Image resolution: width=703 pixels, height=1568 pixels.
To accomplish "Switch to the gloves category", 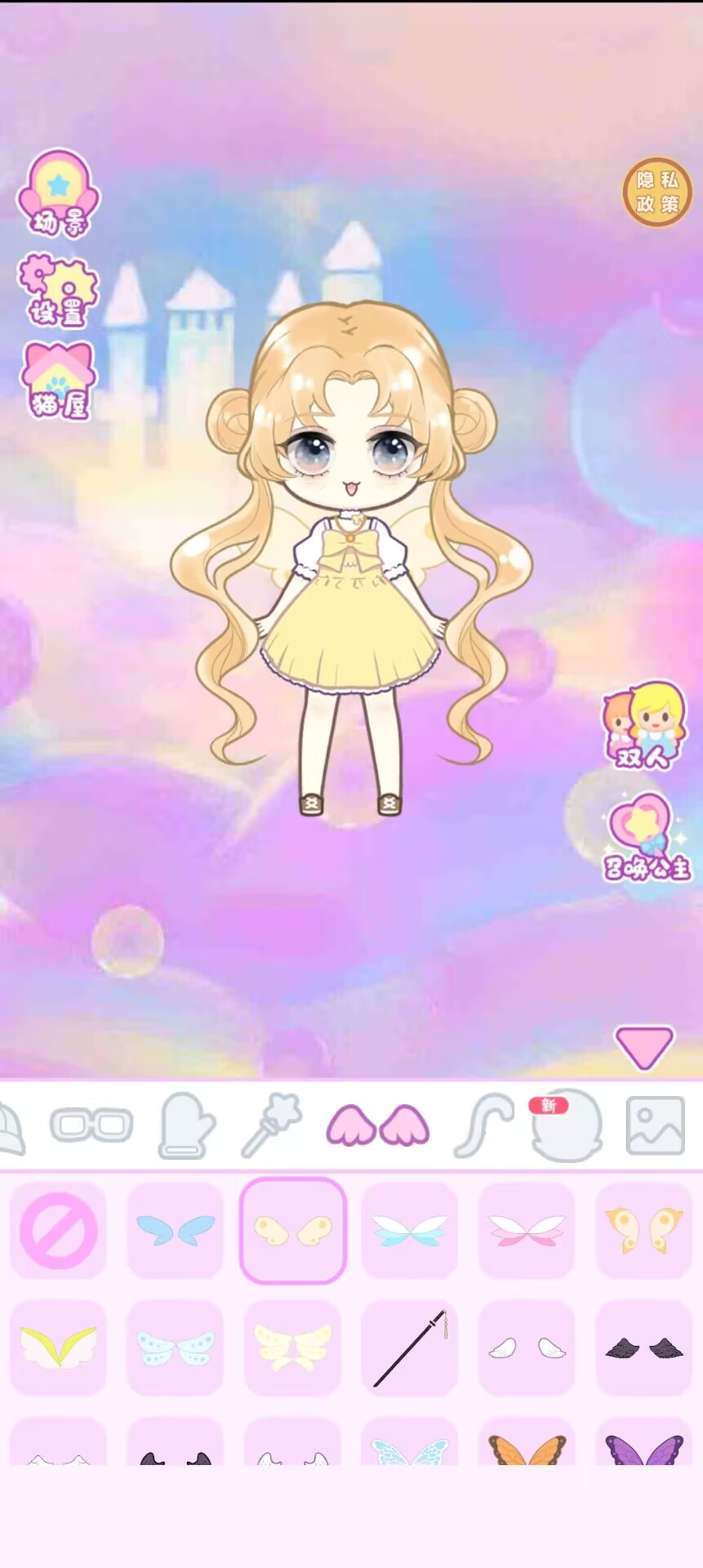I will (x=186, y=1125).
